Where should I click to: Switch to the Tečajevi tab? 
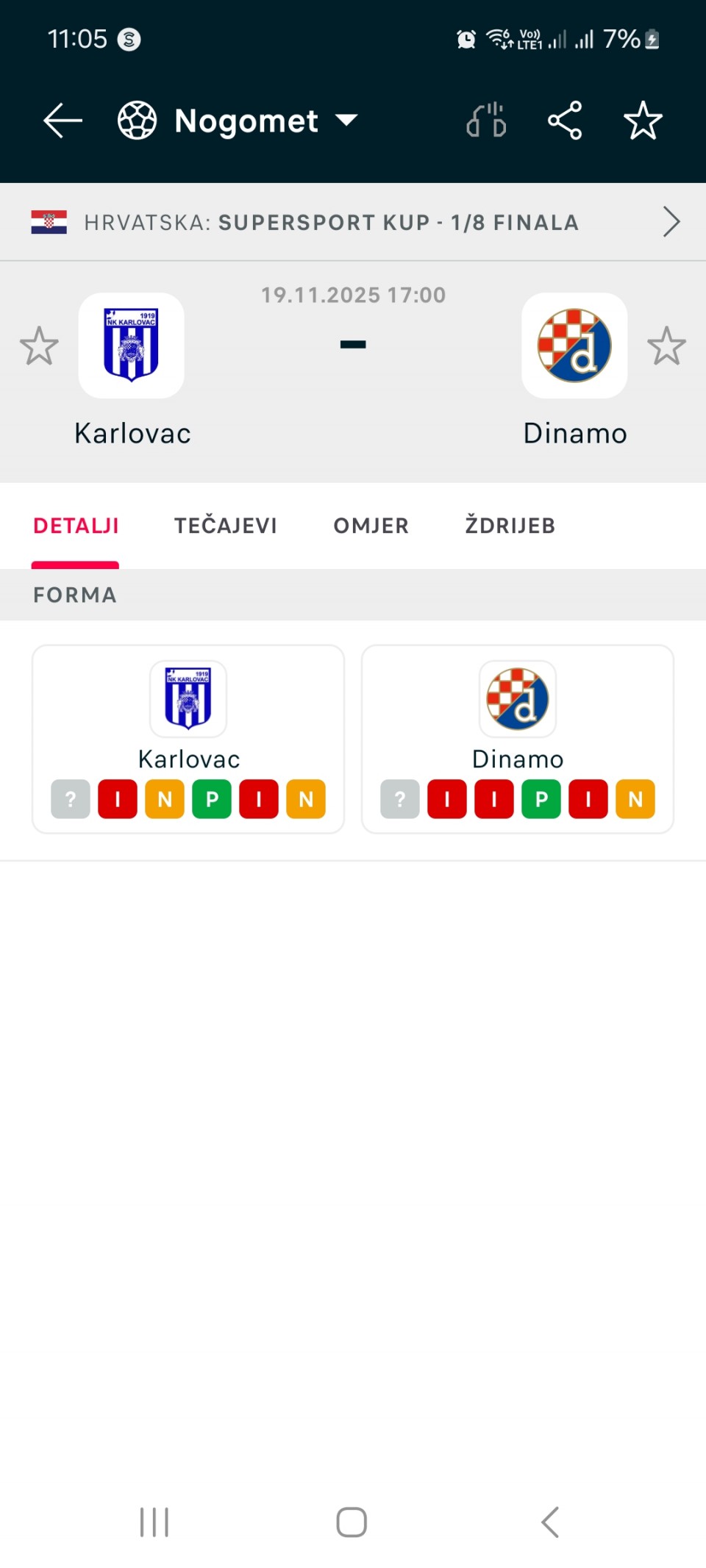click(x=226, y=526)
